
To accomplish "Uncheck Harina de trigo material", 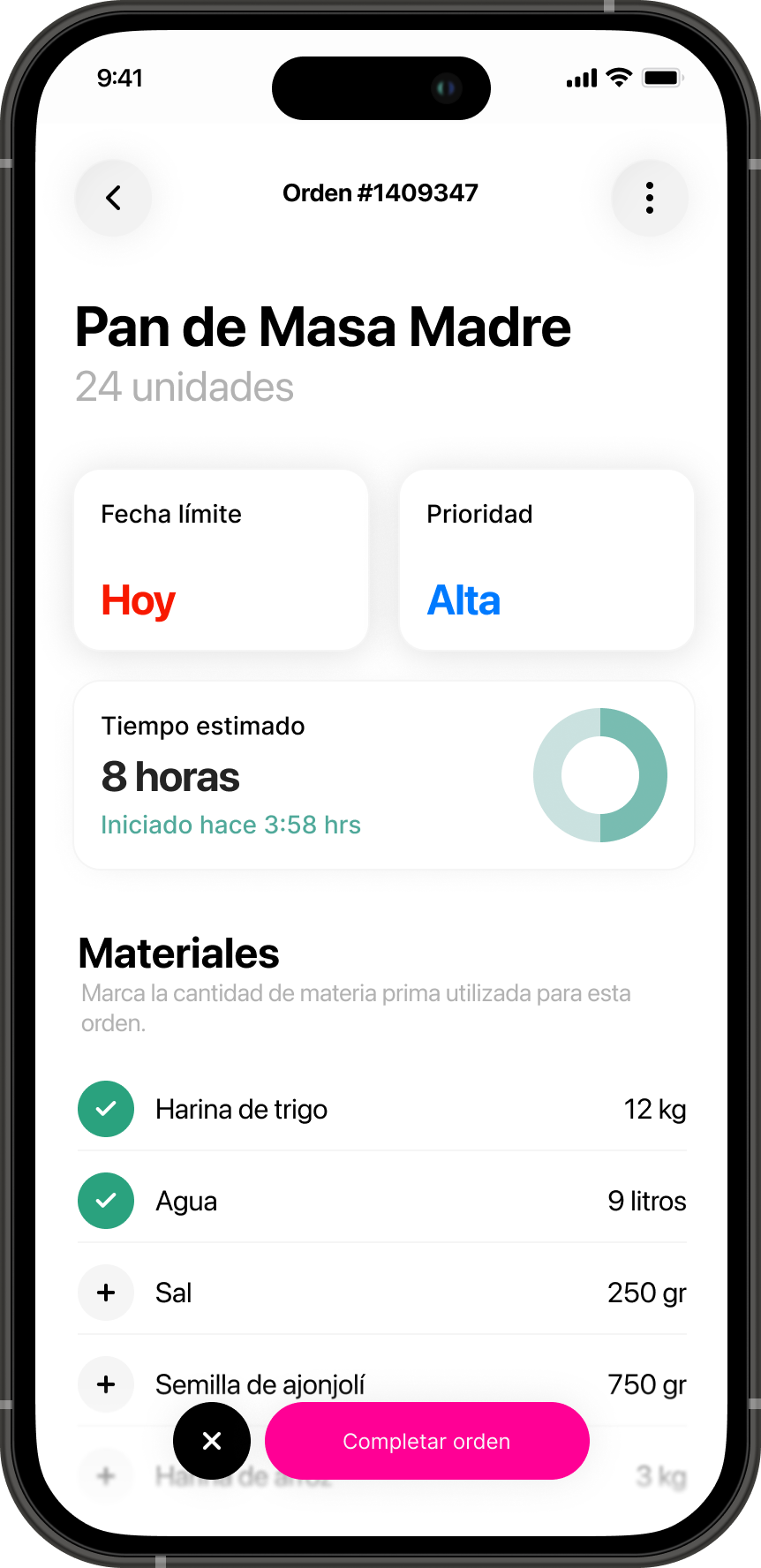I will 106,1109.
